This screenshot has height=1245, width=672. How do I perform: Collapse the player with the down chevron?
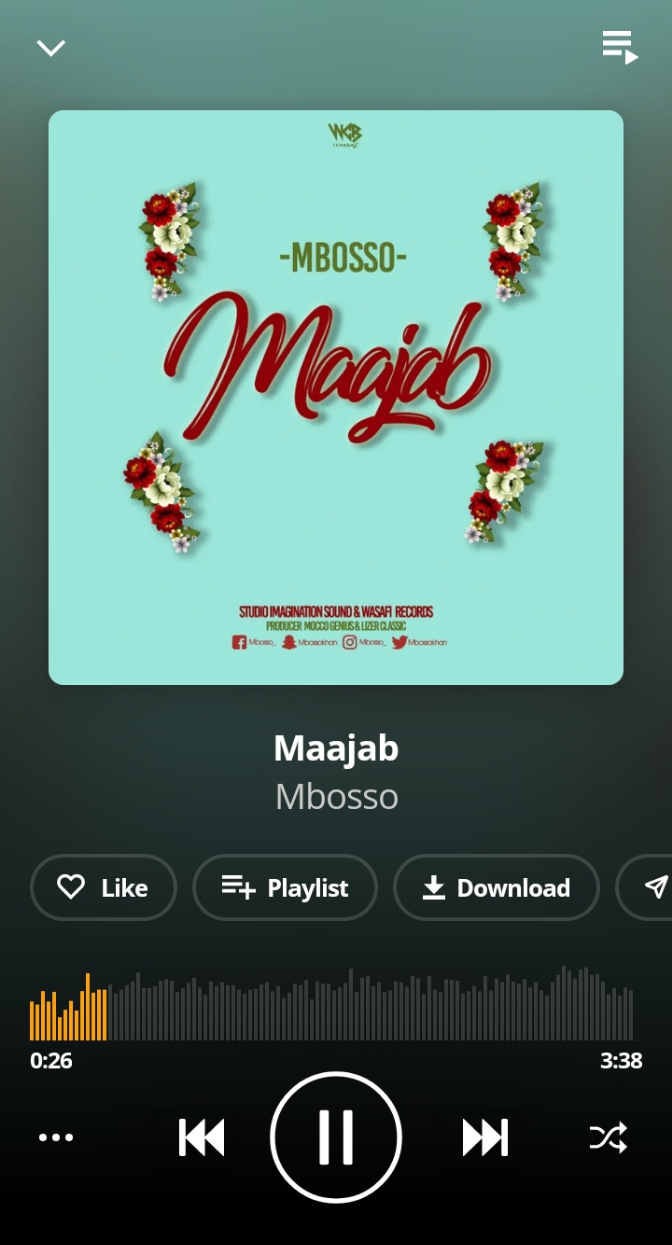(x=50, y=48)
